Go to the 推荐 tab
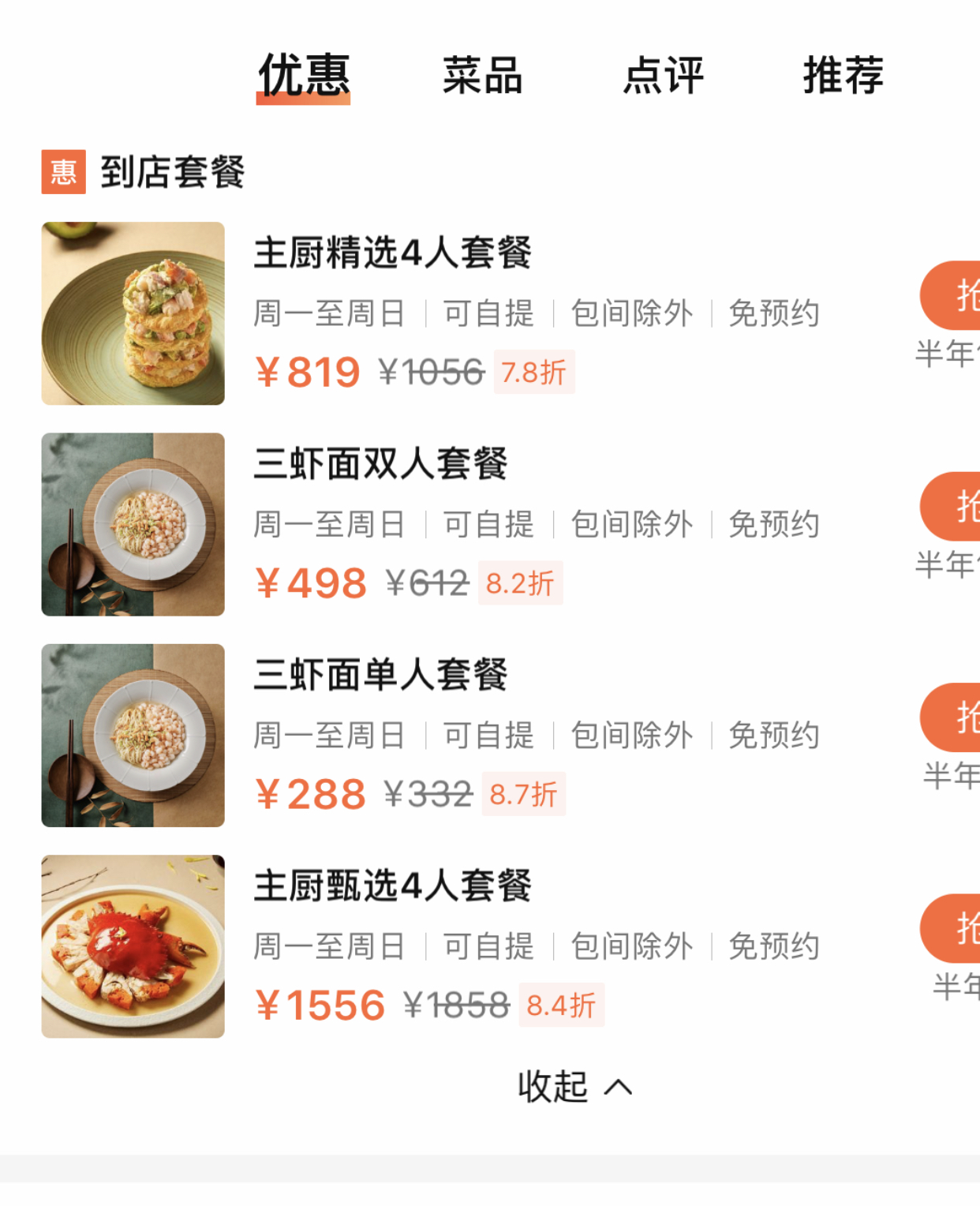The image size is (980, 1206). point(843,76)
